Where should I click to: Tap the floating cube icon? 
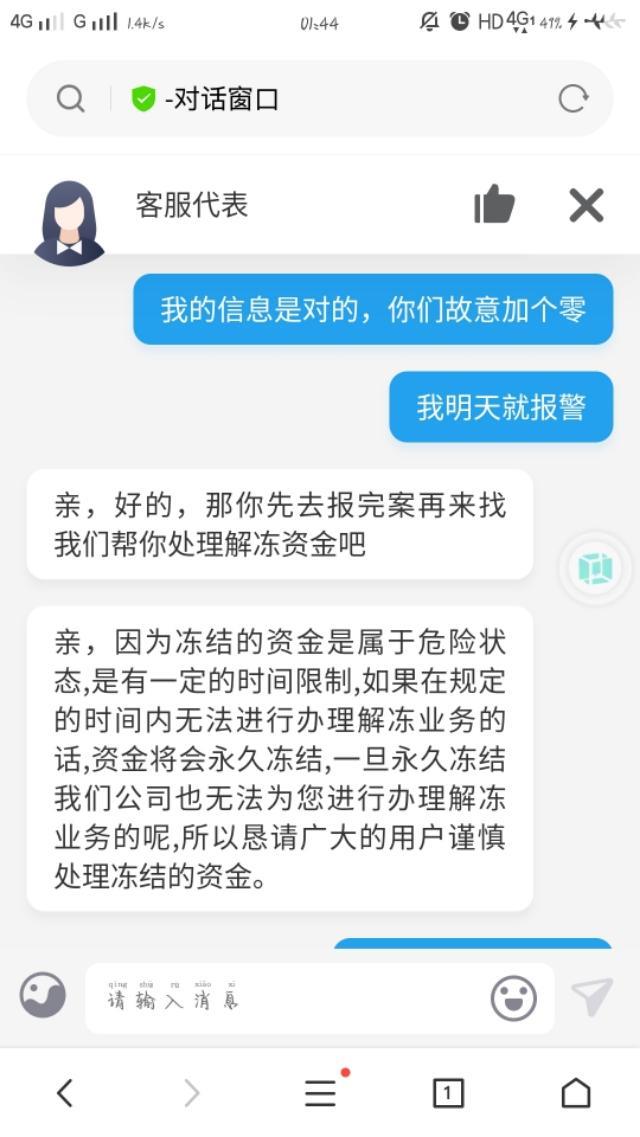point(596,568)
